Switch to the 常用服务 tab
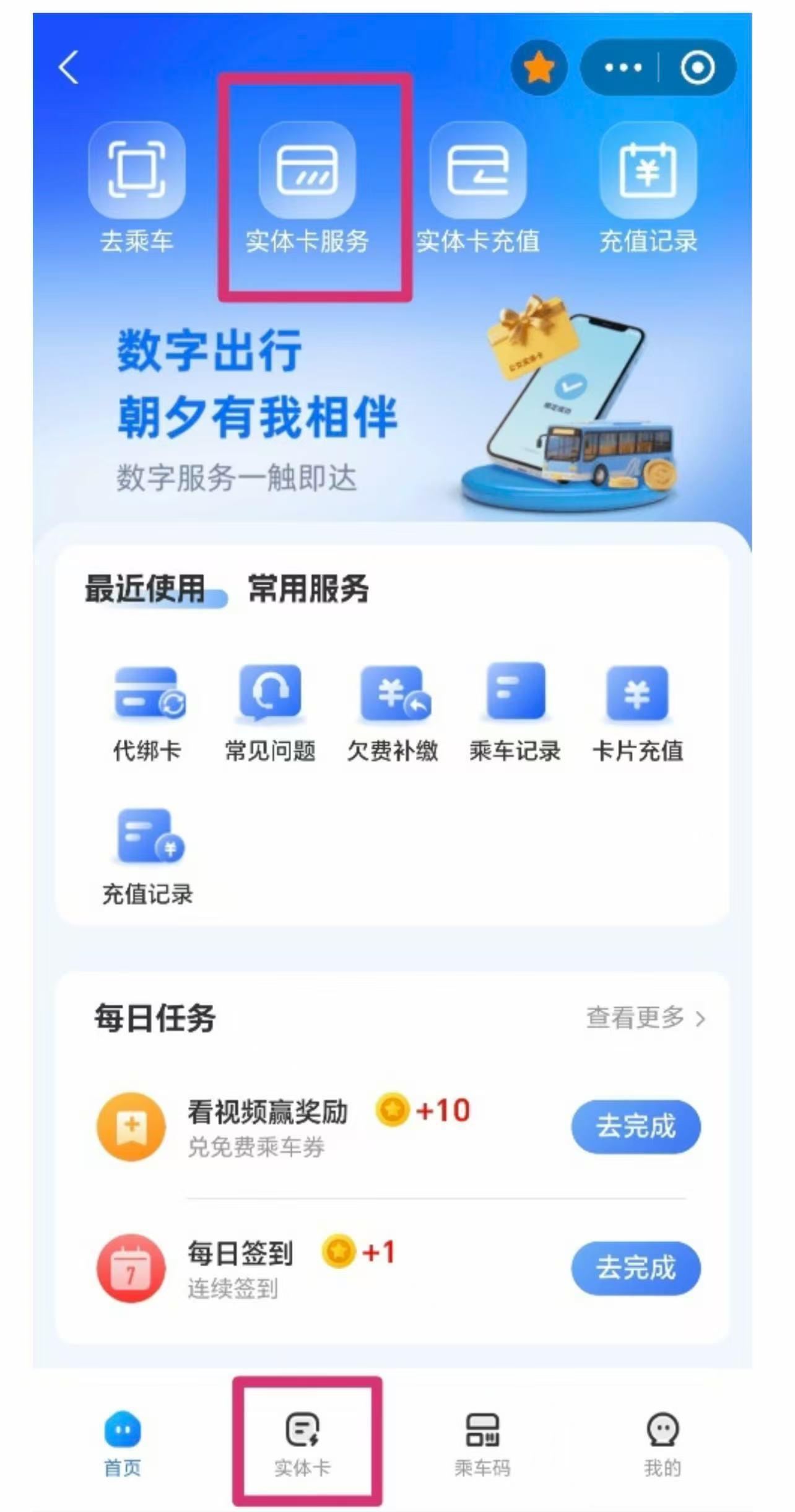795x1512 pixels. [308, 588]
